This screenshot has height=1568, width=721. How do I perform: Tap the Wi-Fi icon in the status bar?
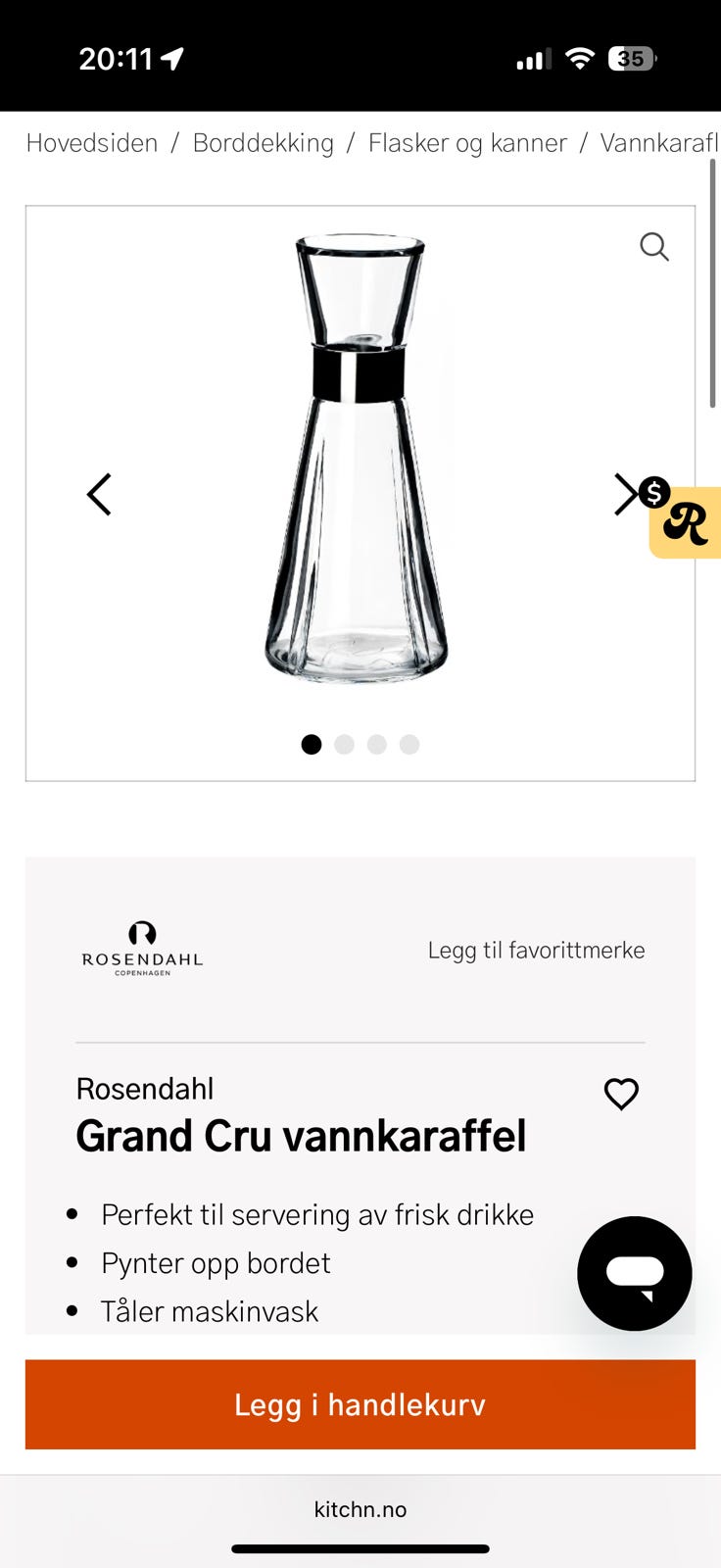coord(580,58)
